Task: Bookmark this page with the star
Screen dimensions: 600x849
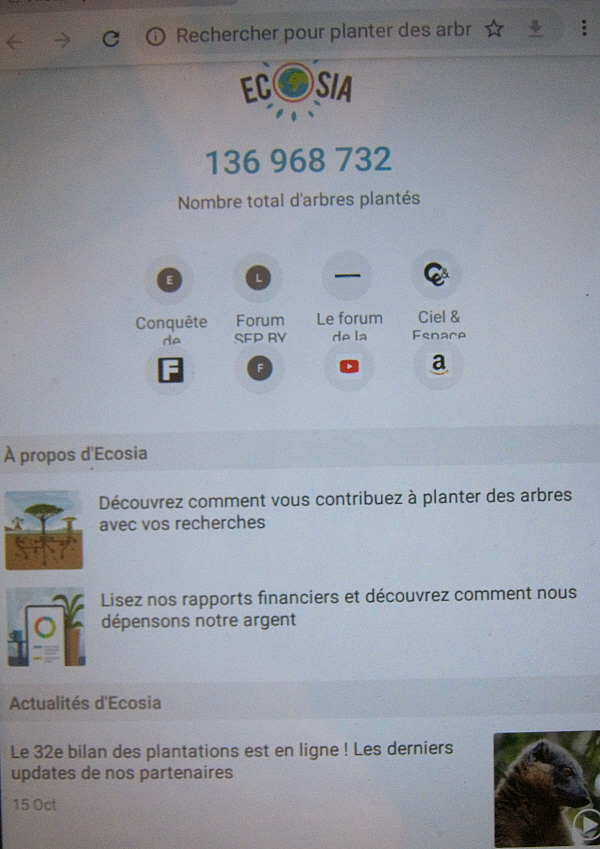Action: (494, 31)
